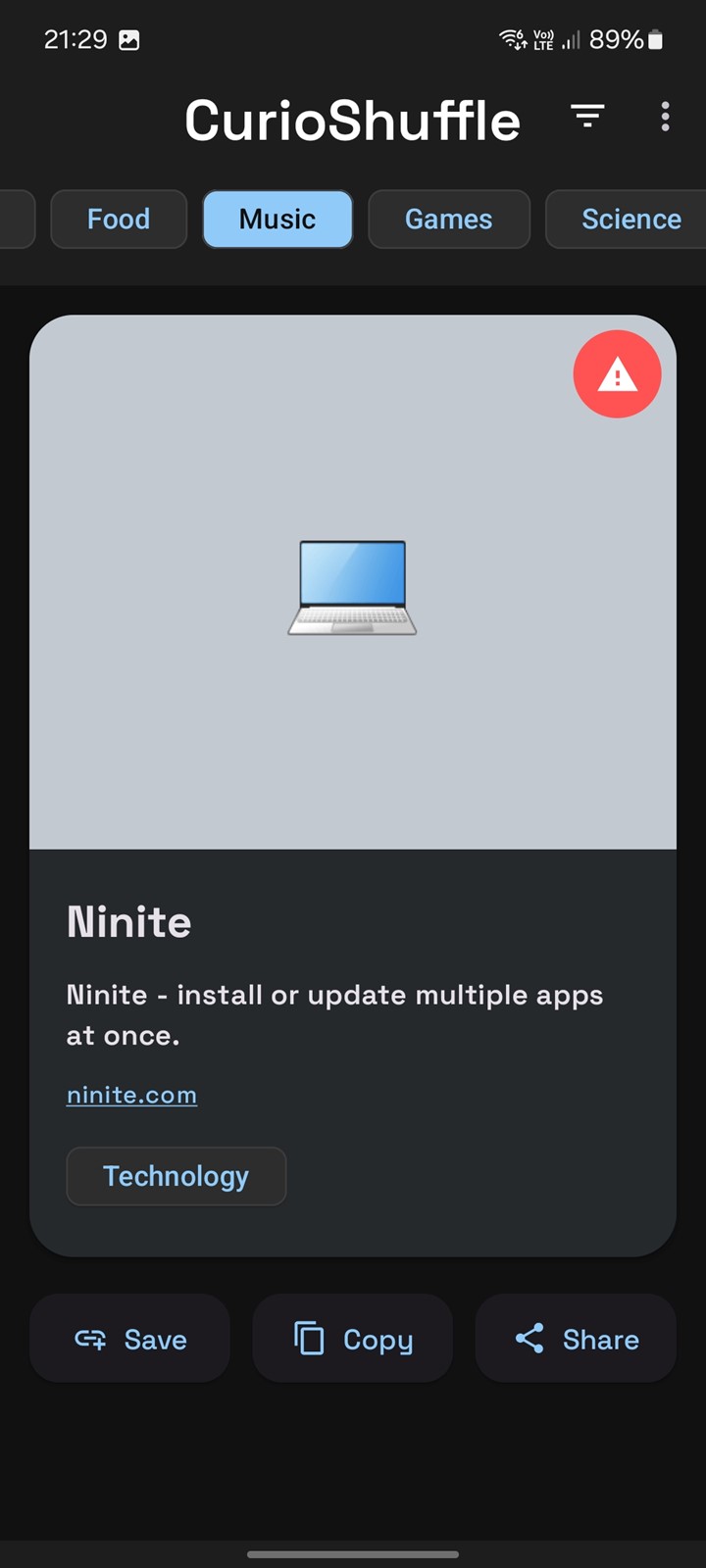Select the Food category chip

coord(119,219)
